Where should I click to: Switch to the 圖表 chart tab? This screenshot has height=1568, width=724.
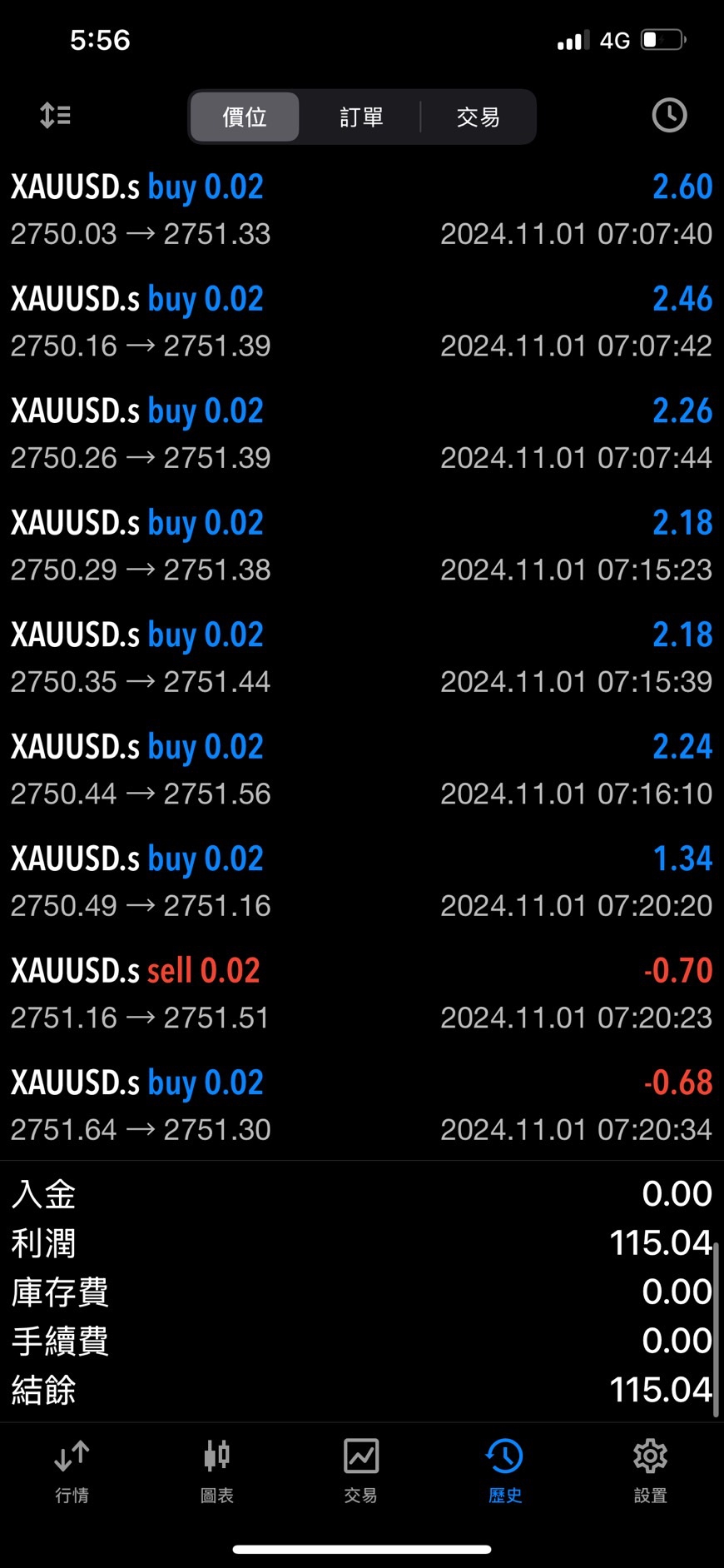[x=216, y=1471]
